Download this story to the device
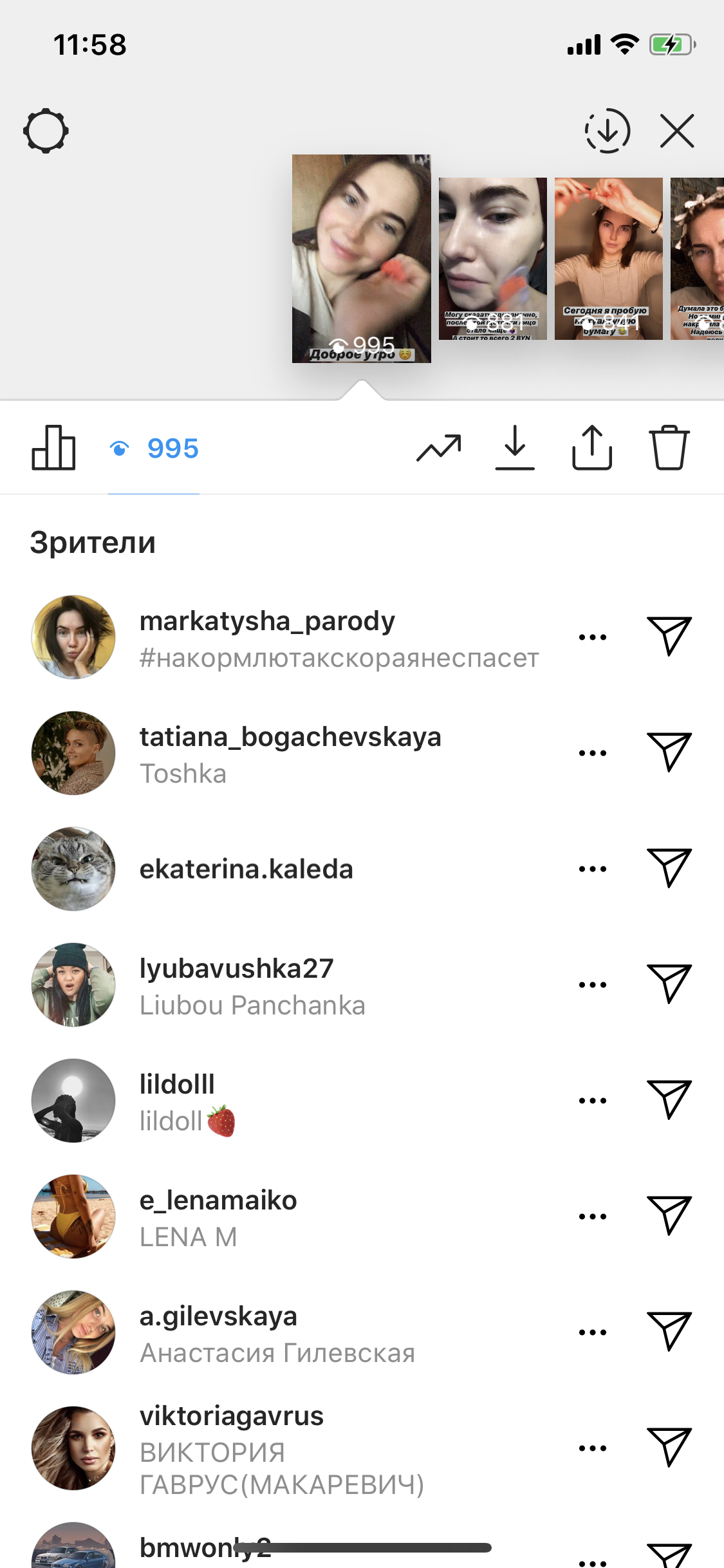The height and width of the screenshot is (1568, 724). tap(515, 448)
